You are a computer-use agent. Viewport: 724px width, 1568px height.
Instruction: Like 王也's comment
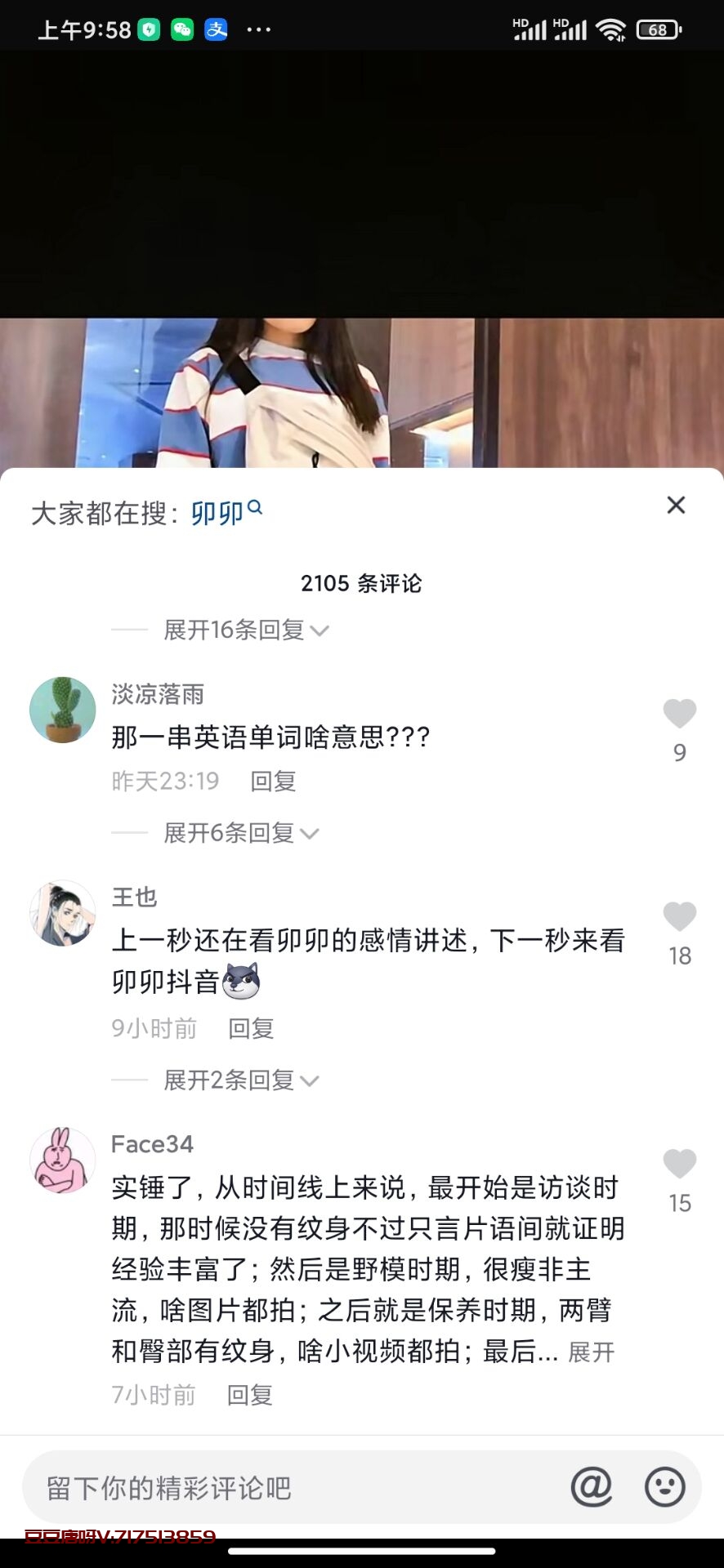tap(679, 918)
